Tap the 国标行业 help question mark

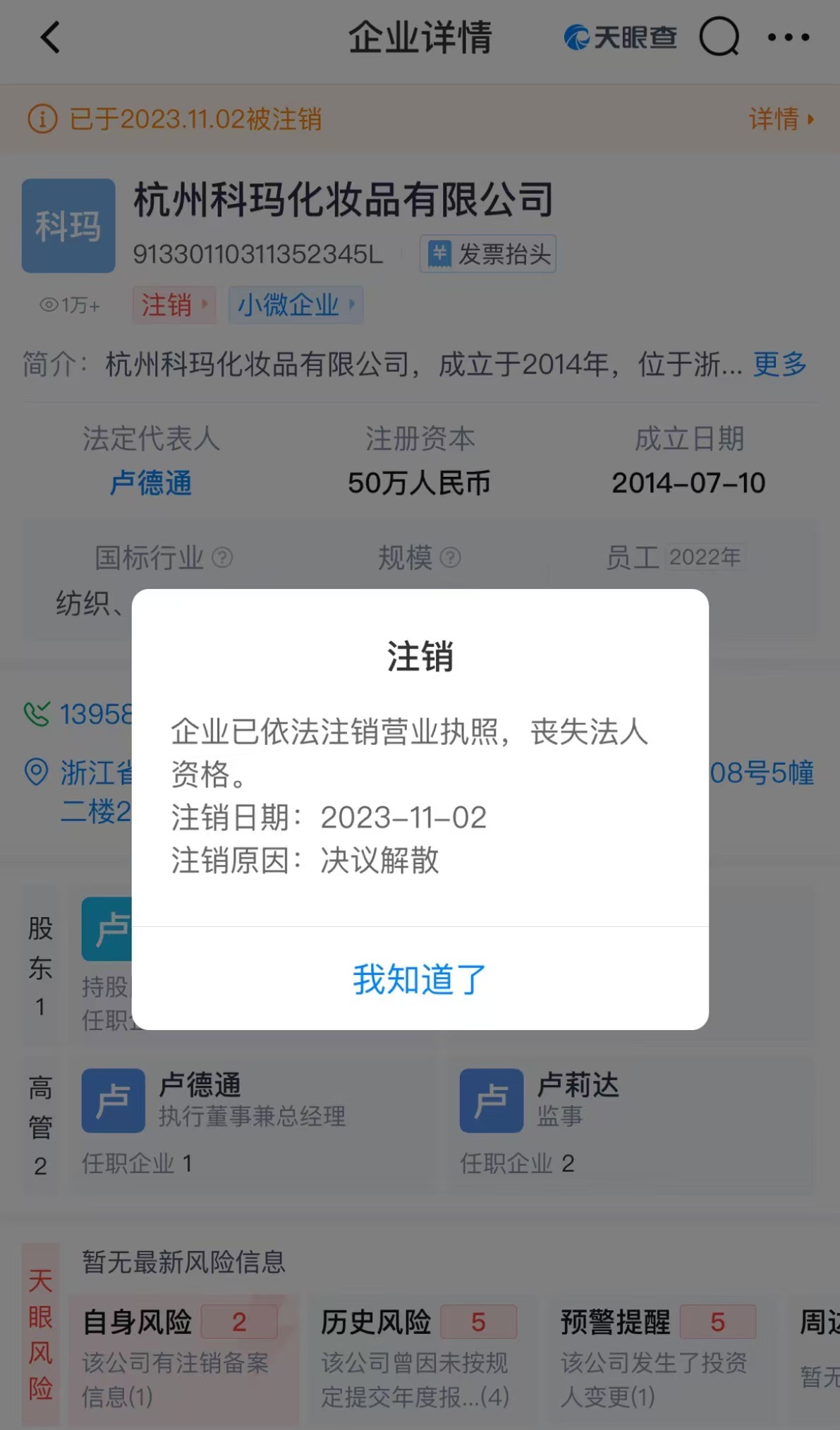click(222, 558)
